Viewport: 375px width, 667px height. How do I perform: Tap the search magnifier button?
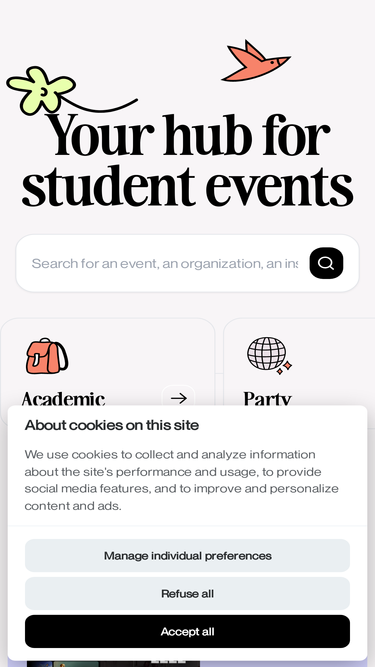pos(326,263)
